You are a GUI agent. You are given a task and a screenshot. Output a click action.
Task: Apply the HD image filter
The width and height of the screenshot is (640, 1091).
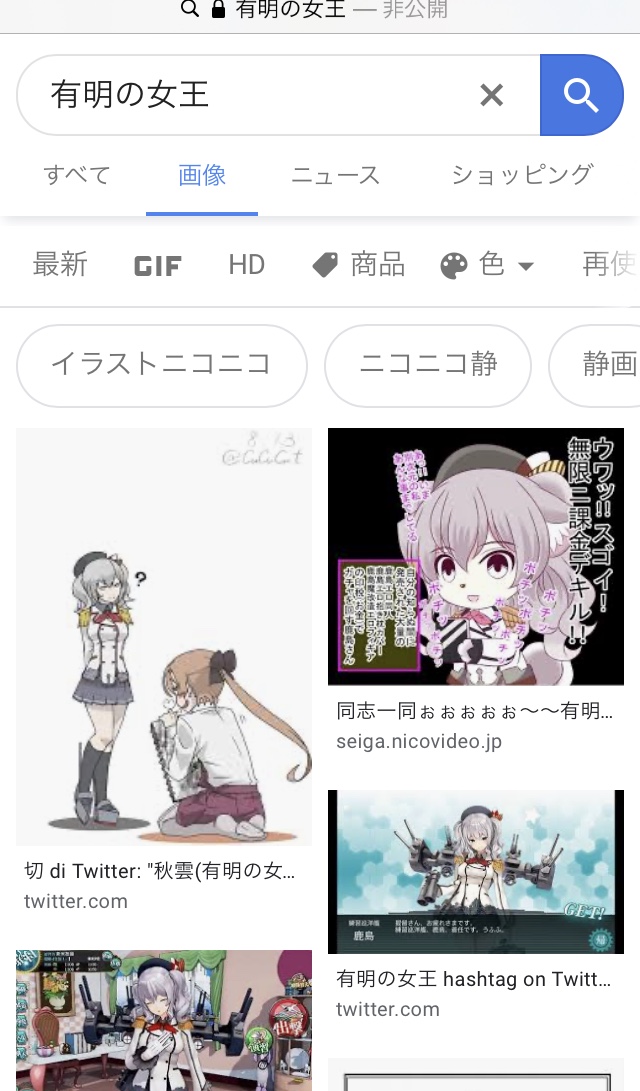click(246, 264)
